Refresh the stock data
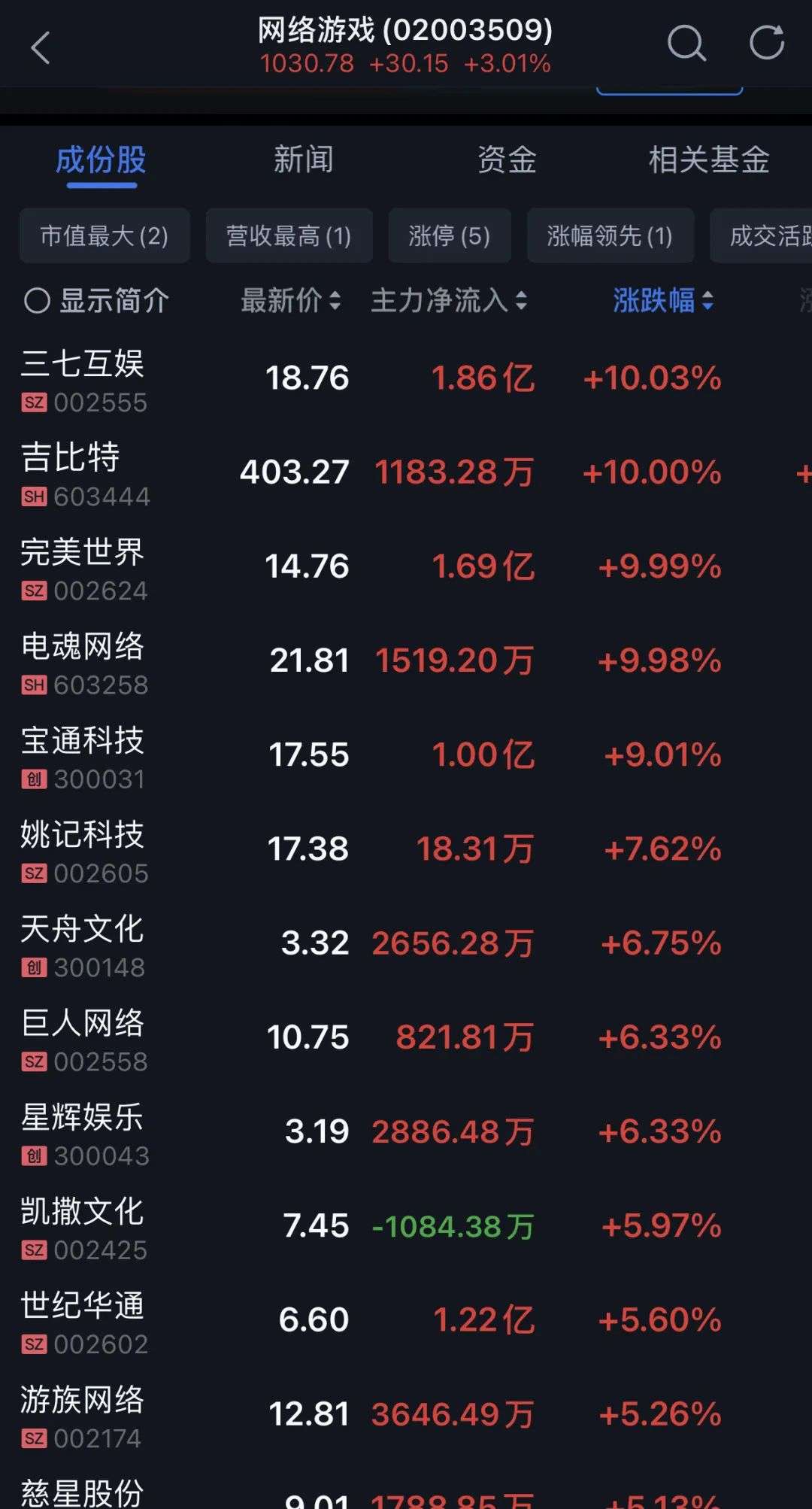 coord(766,42)
